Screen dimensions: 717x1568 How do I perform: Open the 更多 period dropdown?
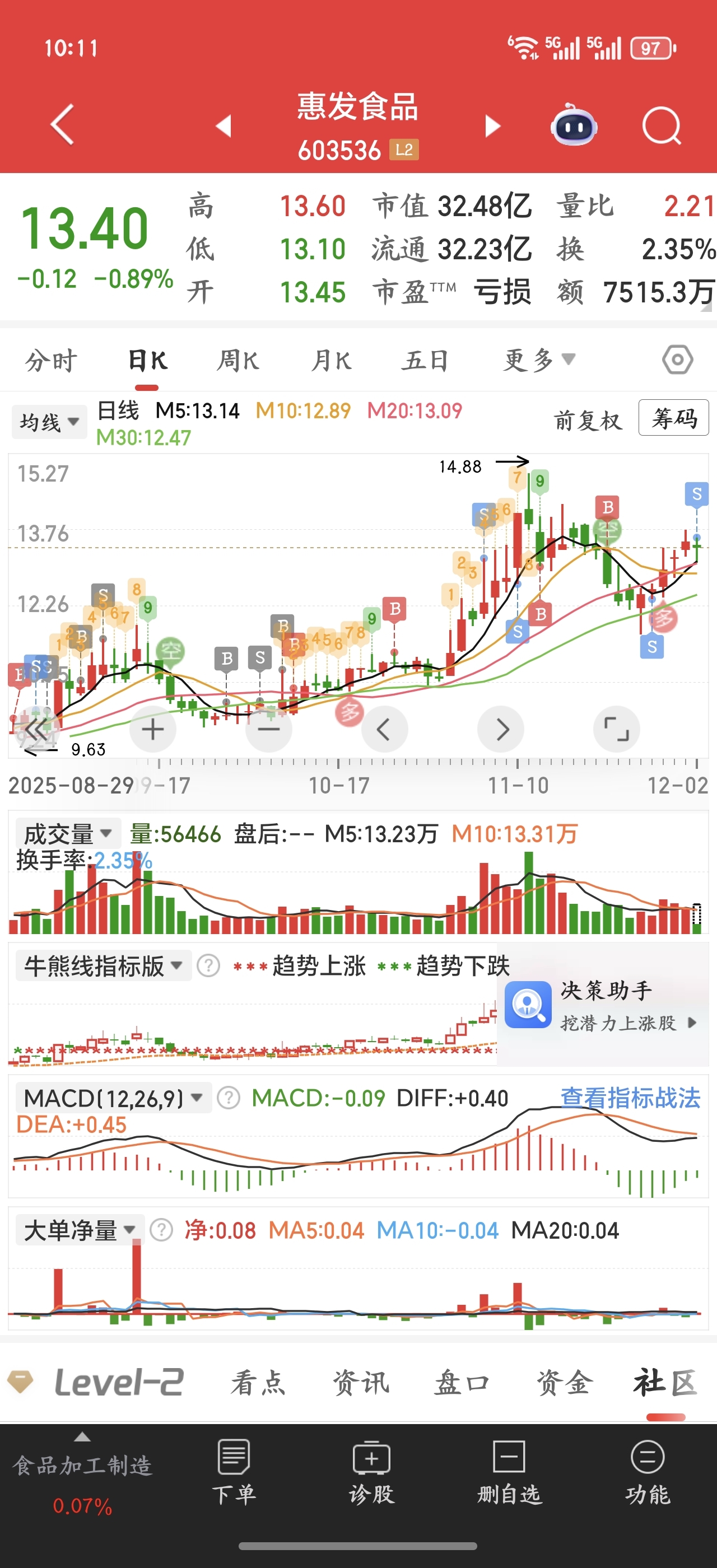(x=539, y=360)
